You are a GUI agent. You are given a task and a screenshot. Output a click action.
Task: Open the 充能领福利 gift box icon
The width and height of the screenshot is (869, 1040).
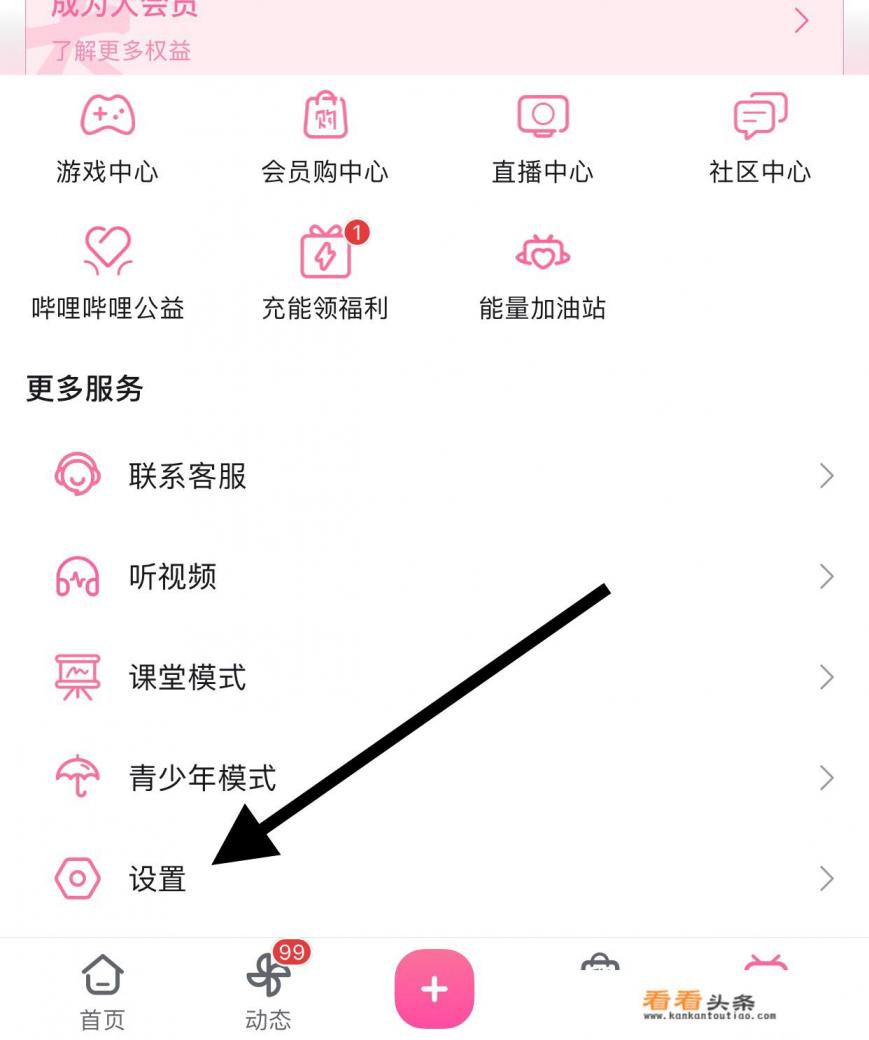[322, 253]
